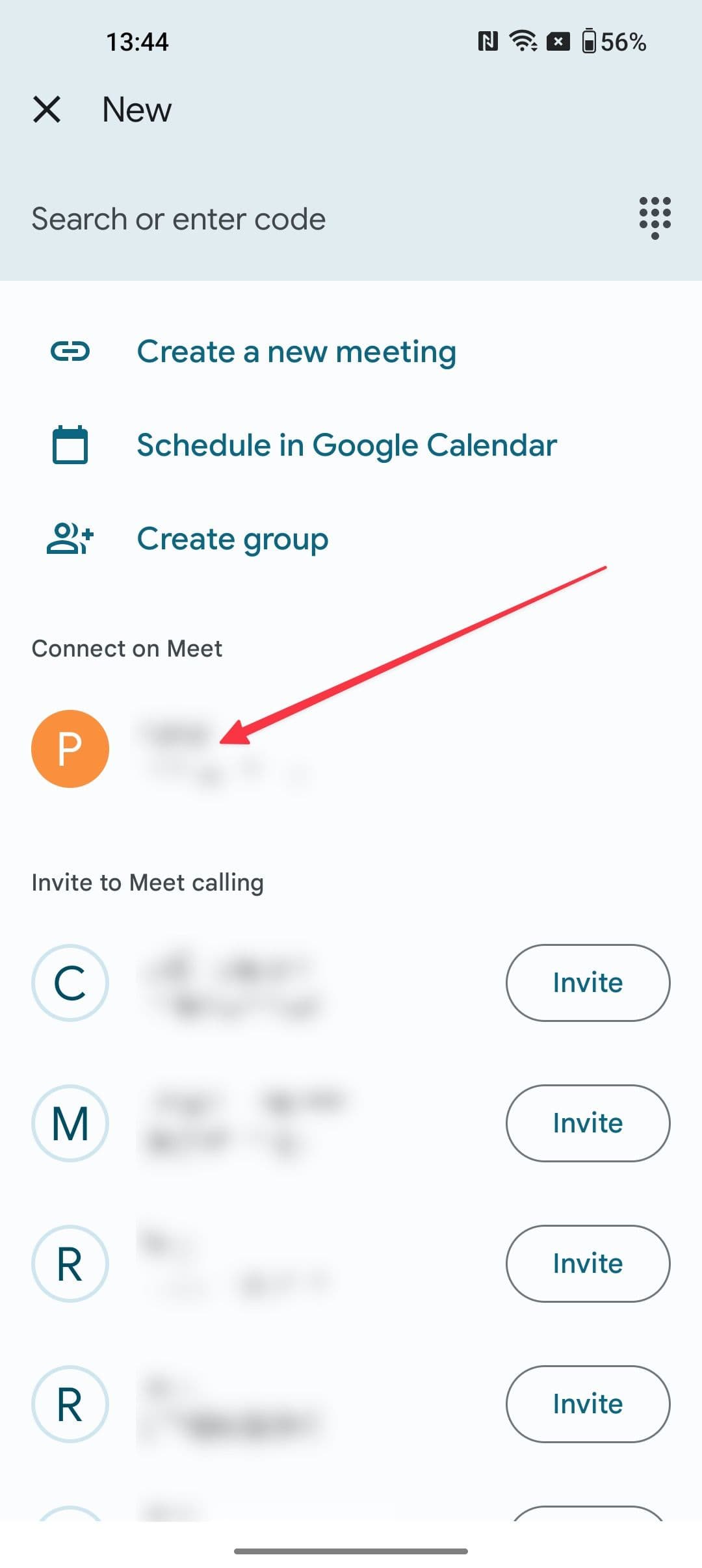The width and height of the screenshot is (702, 1568).
Task: Invite the contact with M avatar
Action: (587, 1123)
